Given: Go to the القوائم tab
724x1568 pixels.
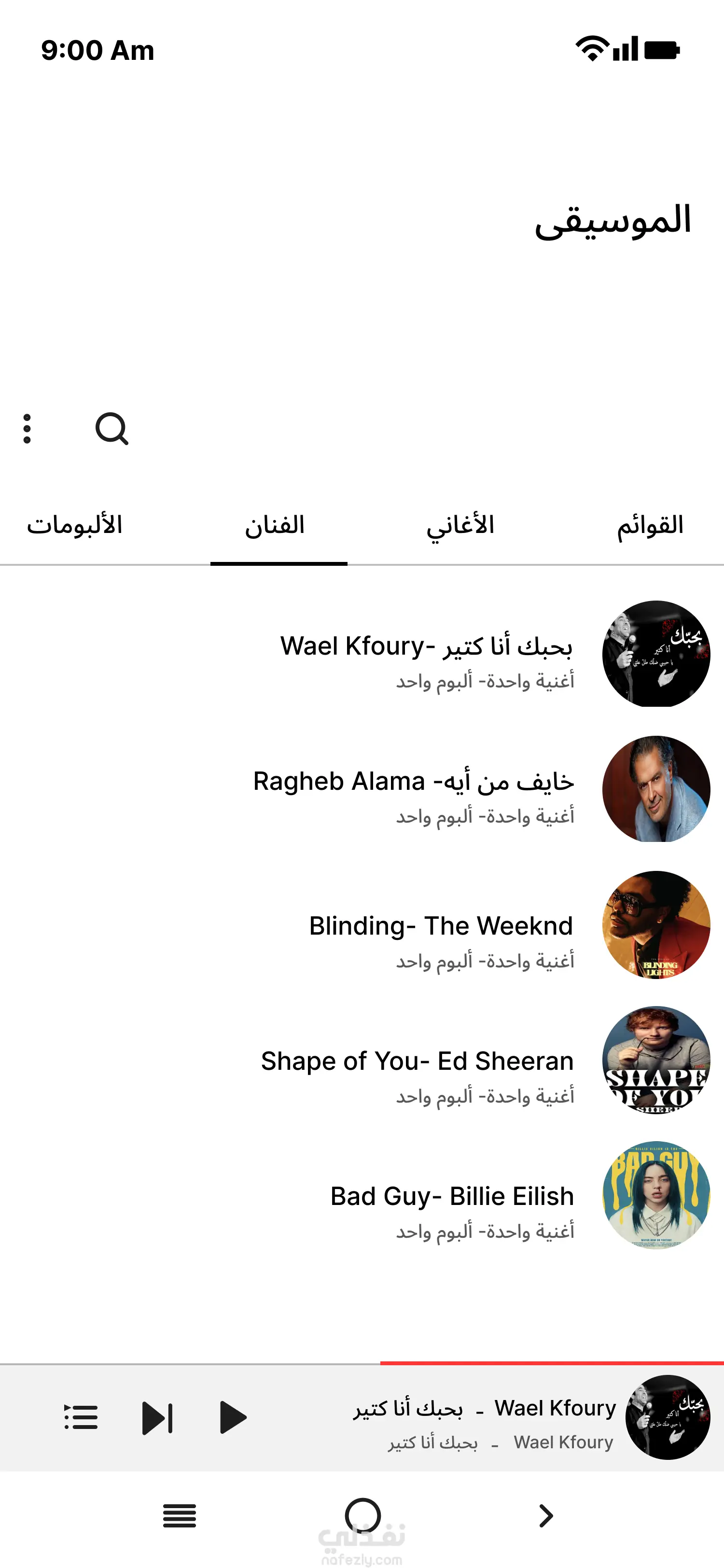Looking at the screenshot, I should click(x=650, y=525).
